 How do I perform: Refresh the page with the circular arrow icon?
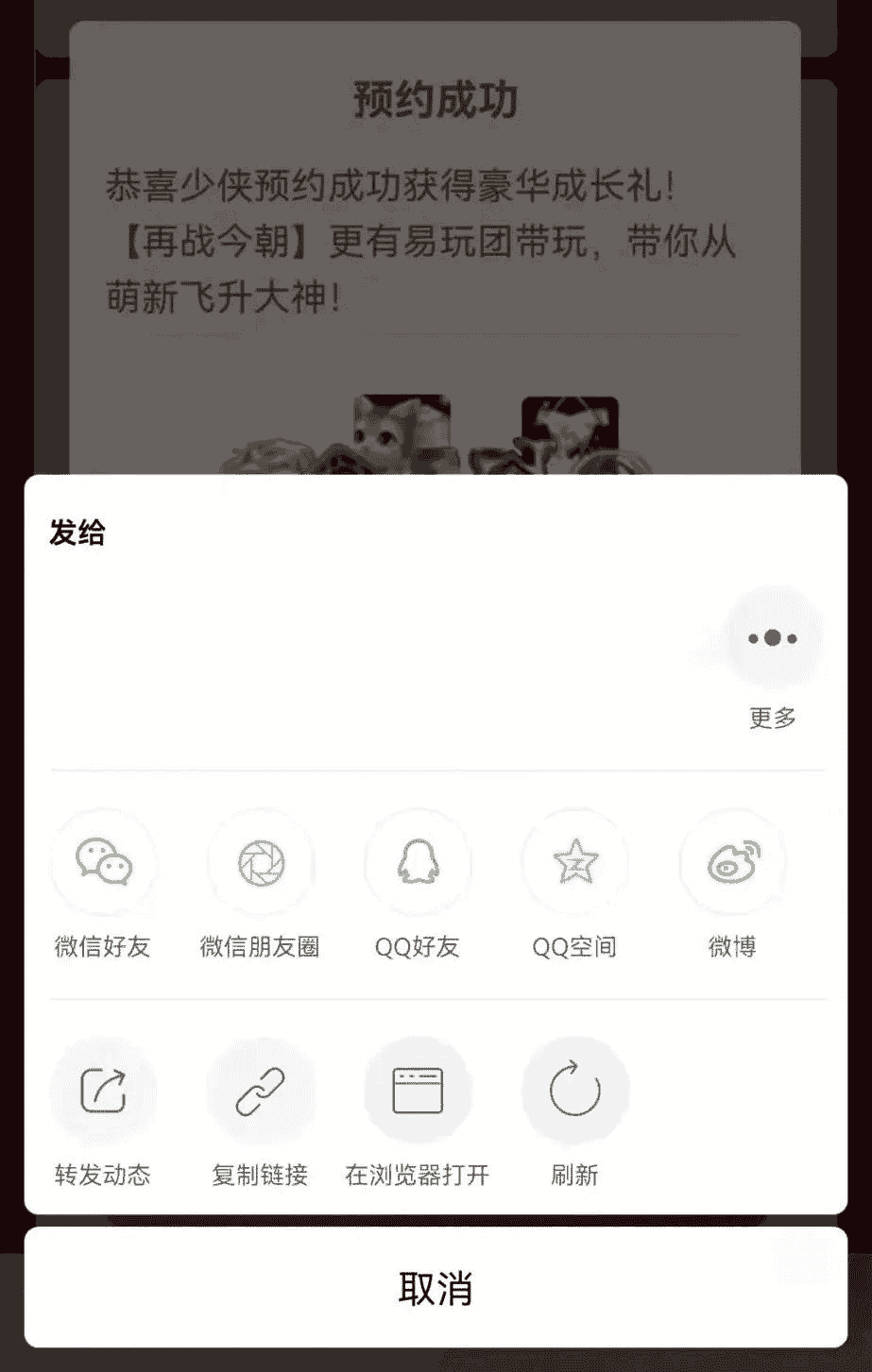(575, 1090)
